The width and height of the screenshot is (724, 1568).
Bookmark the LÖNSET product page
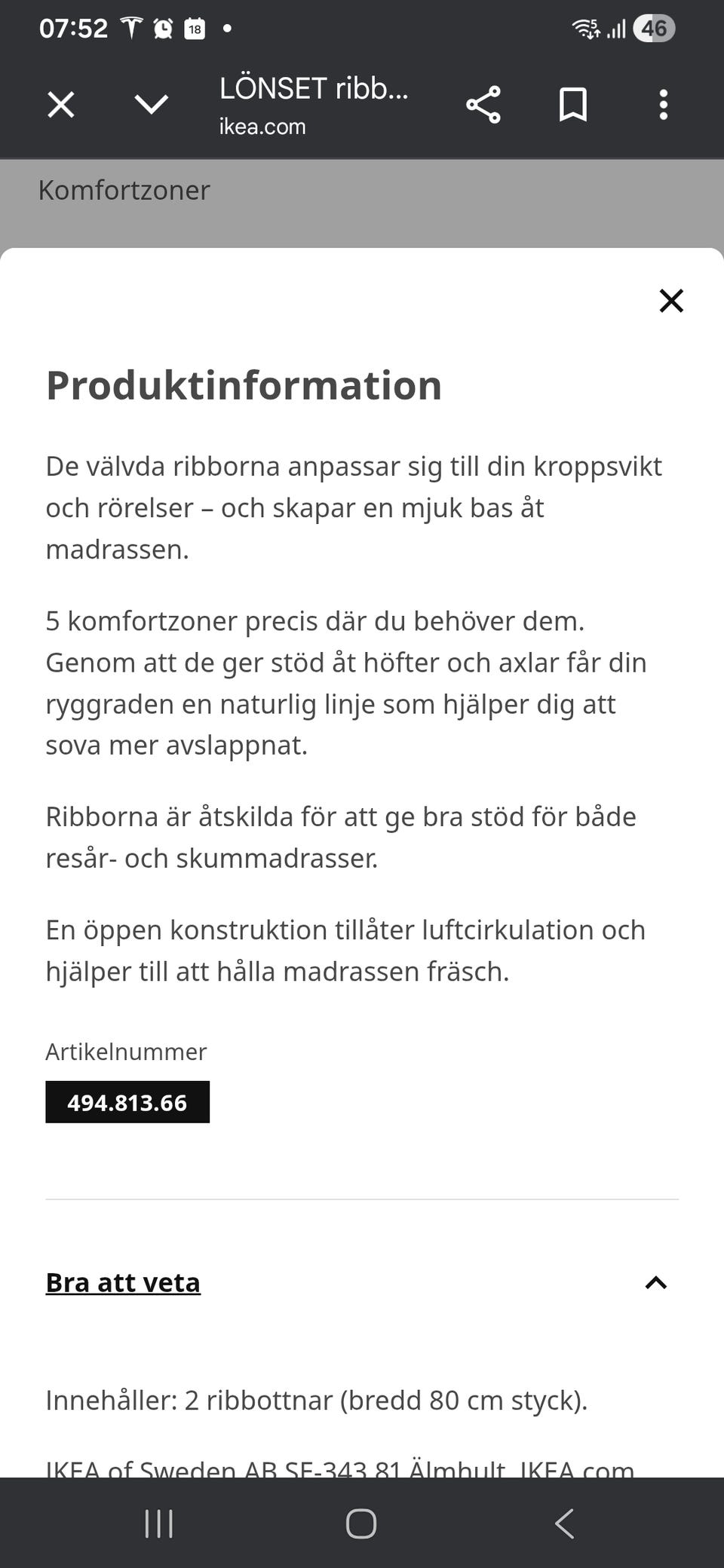[572, 105]
